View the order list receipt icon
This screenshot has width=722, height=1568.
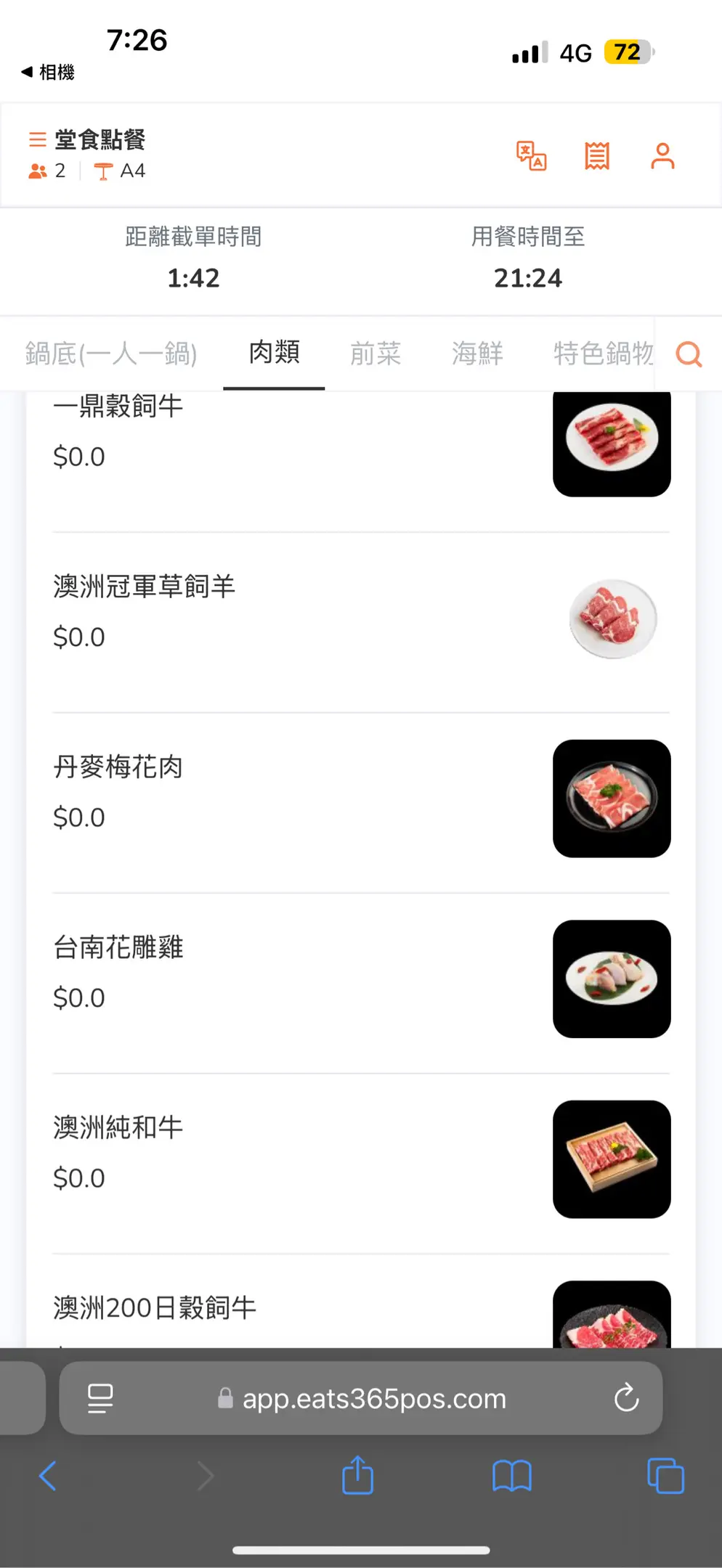pyautogui.click(x=597, y=156)
